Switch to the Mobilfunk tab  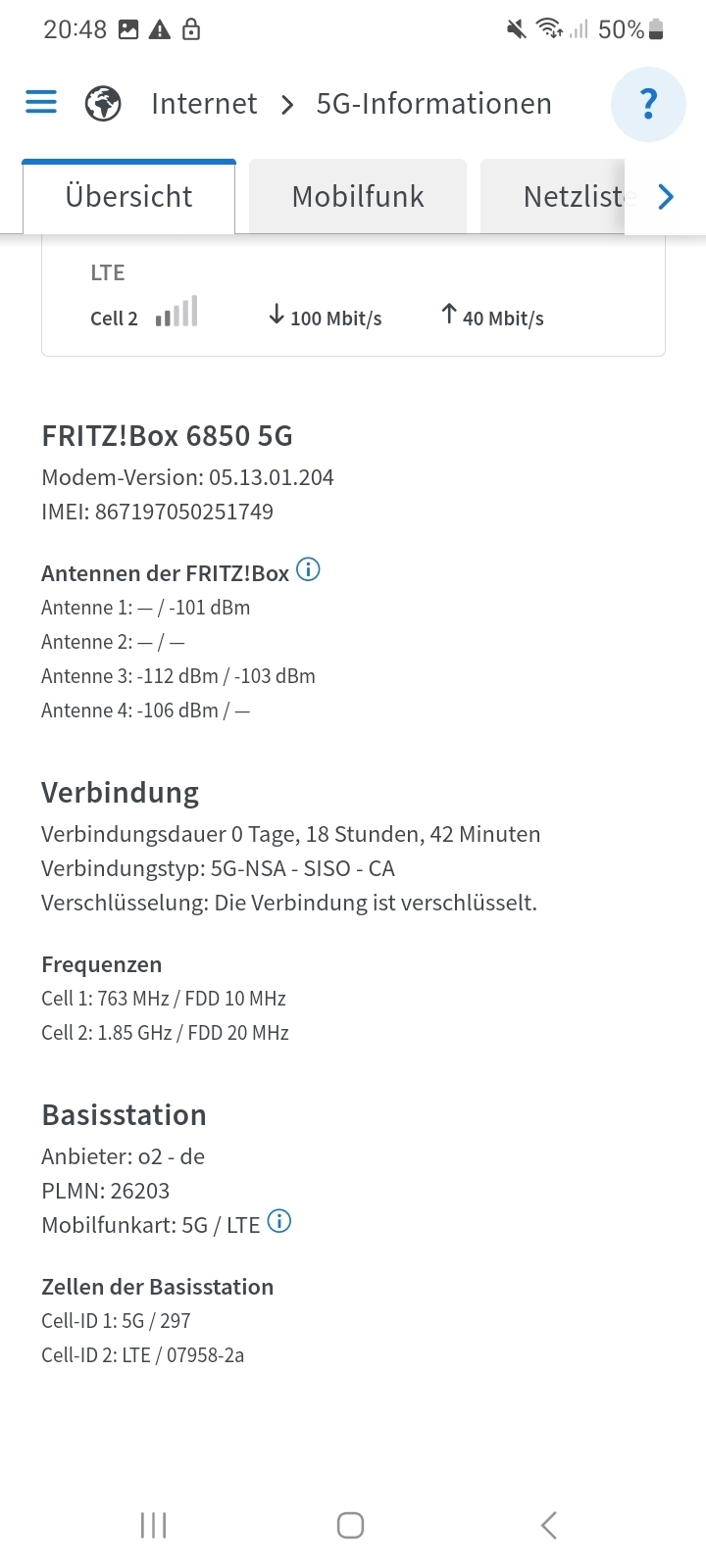[x=358, y=196]
